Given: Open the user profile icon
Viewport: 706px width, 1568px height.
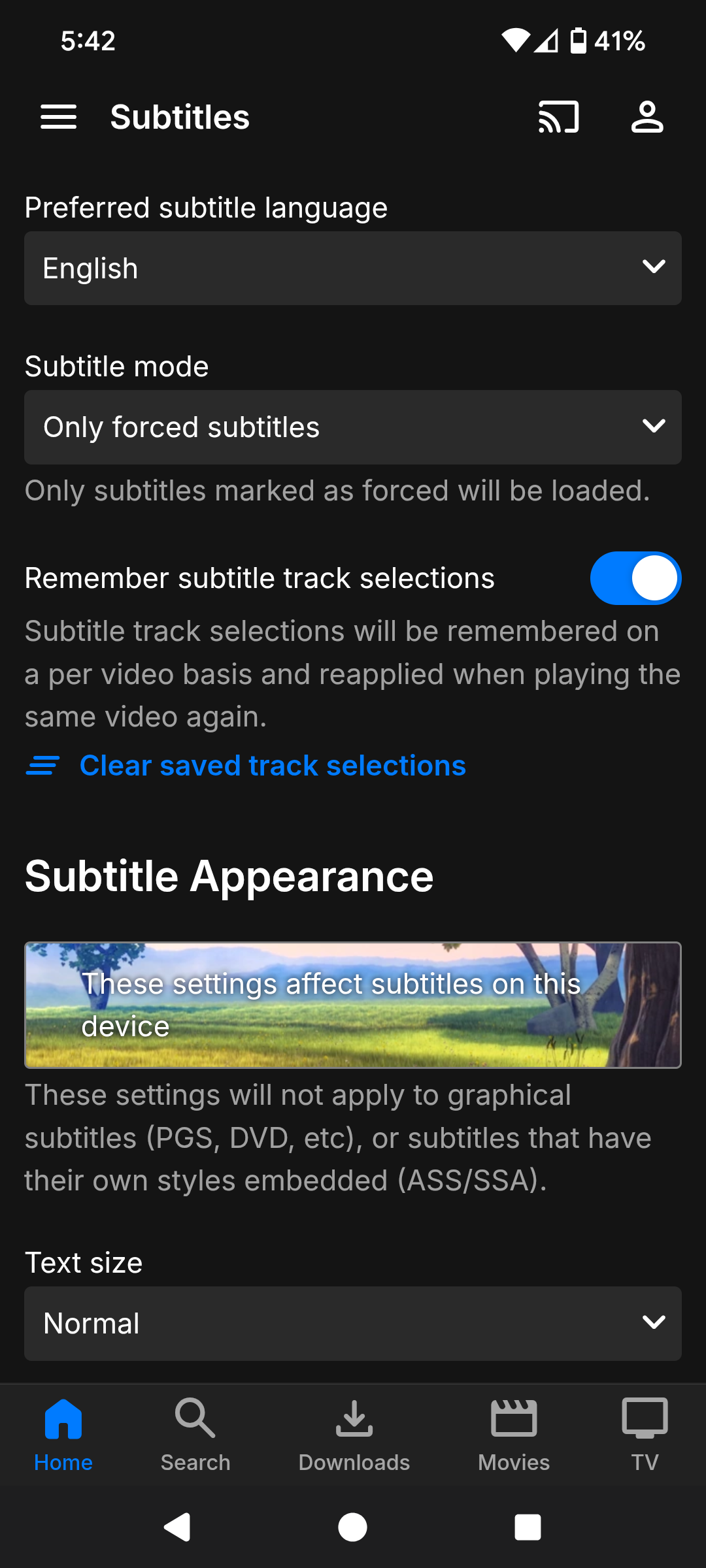Looking at the screenshot, I should tap(647, 117).
